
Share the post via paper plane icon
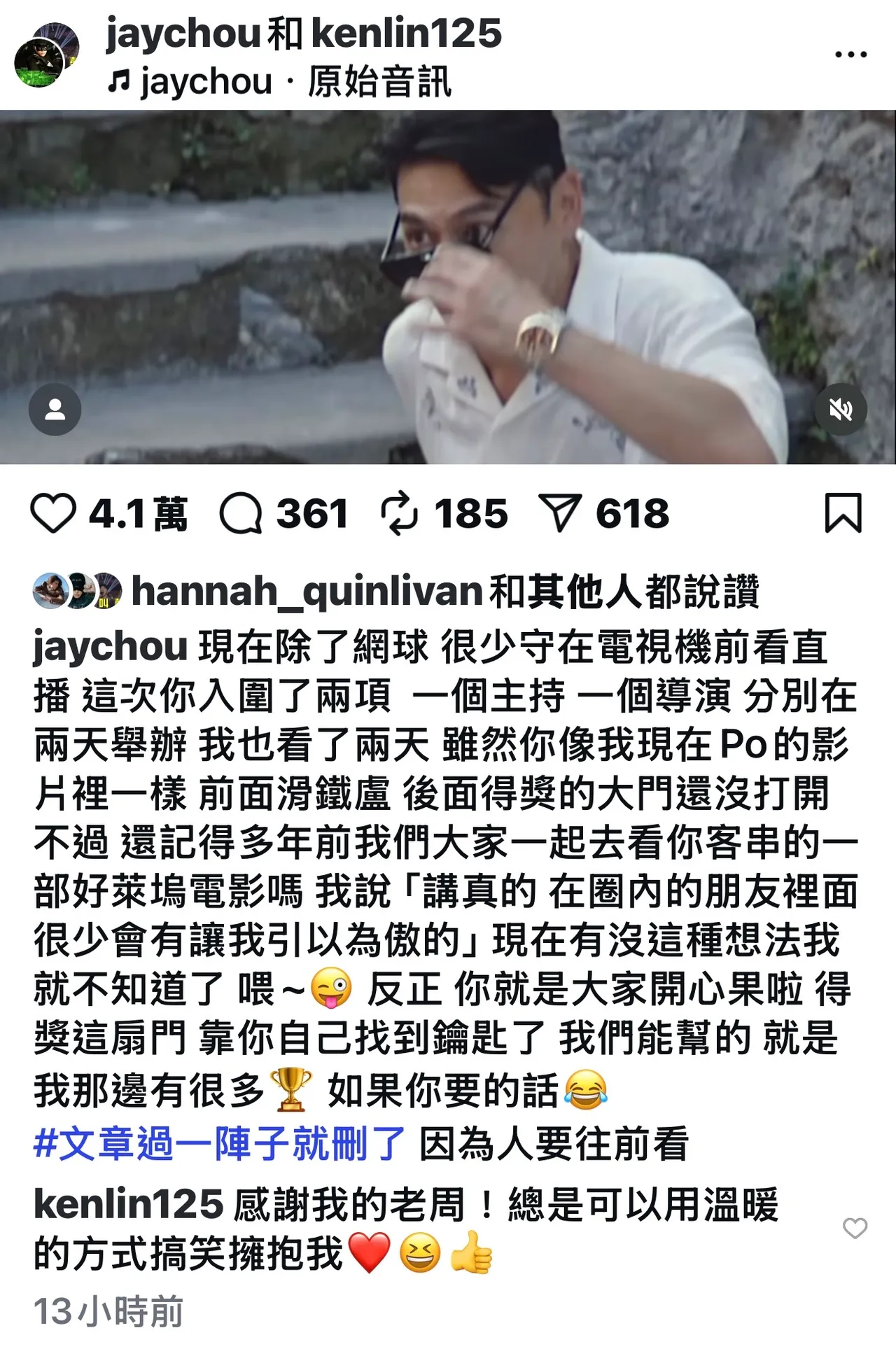click(x=559, y=514)
